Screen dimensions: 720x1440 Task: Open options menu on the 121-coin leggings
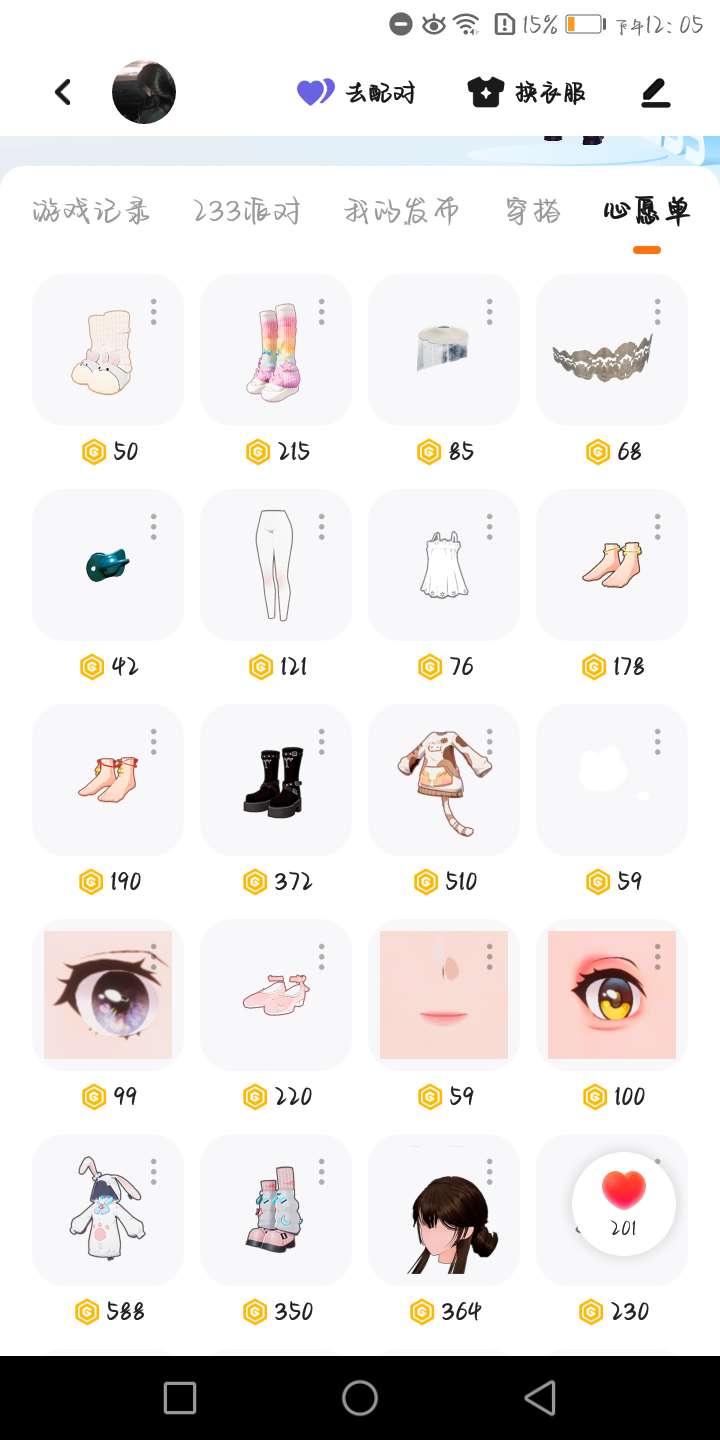(x=321, y=526)
